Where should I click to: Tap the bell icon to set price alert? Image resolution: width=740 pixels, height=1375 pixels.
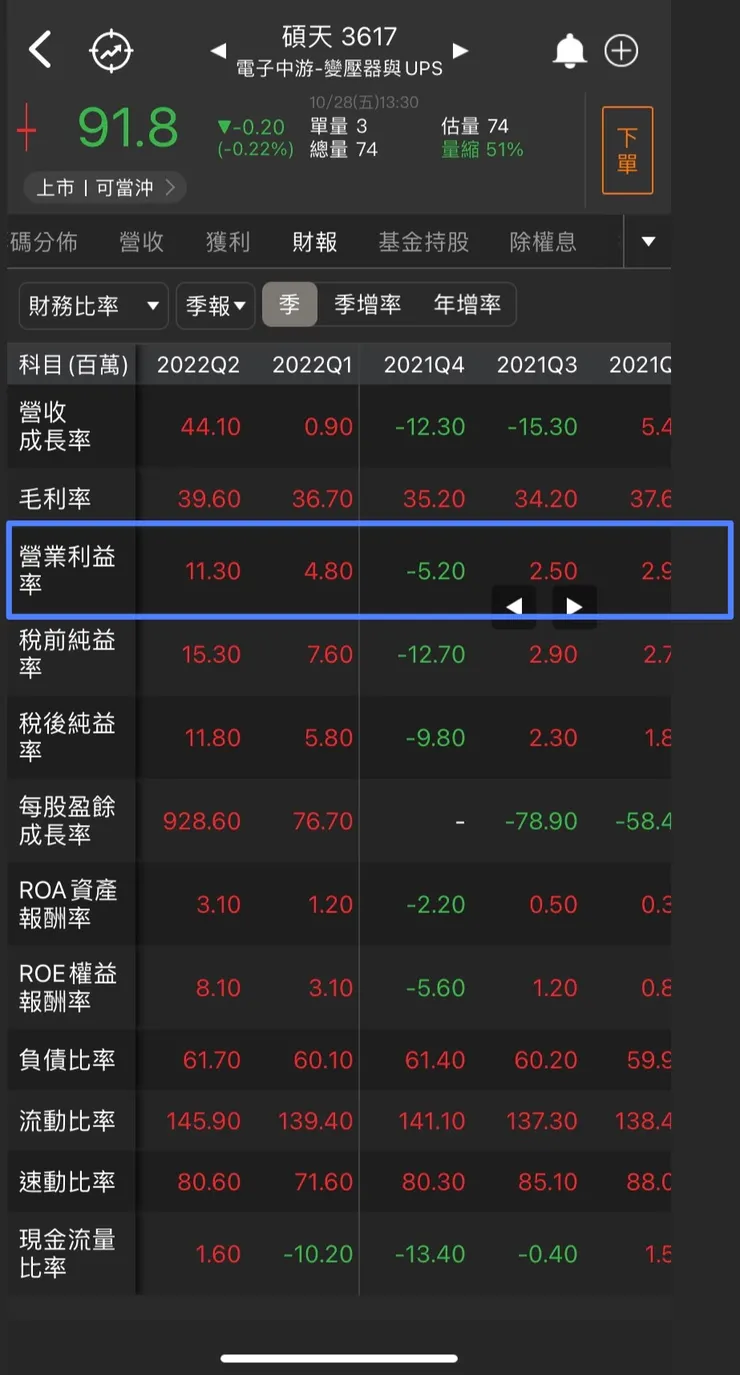point(569,50)
